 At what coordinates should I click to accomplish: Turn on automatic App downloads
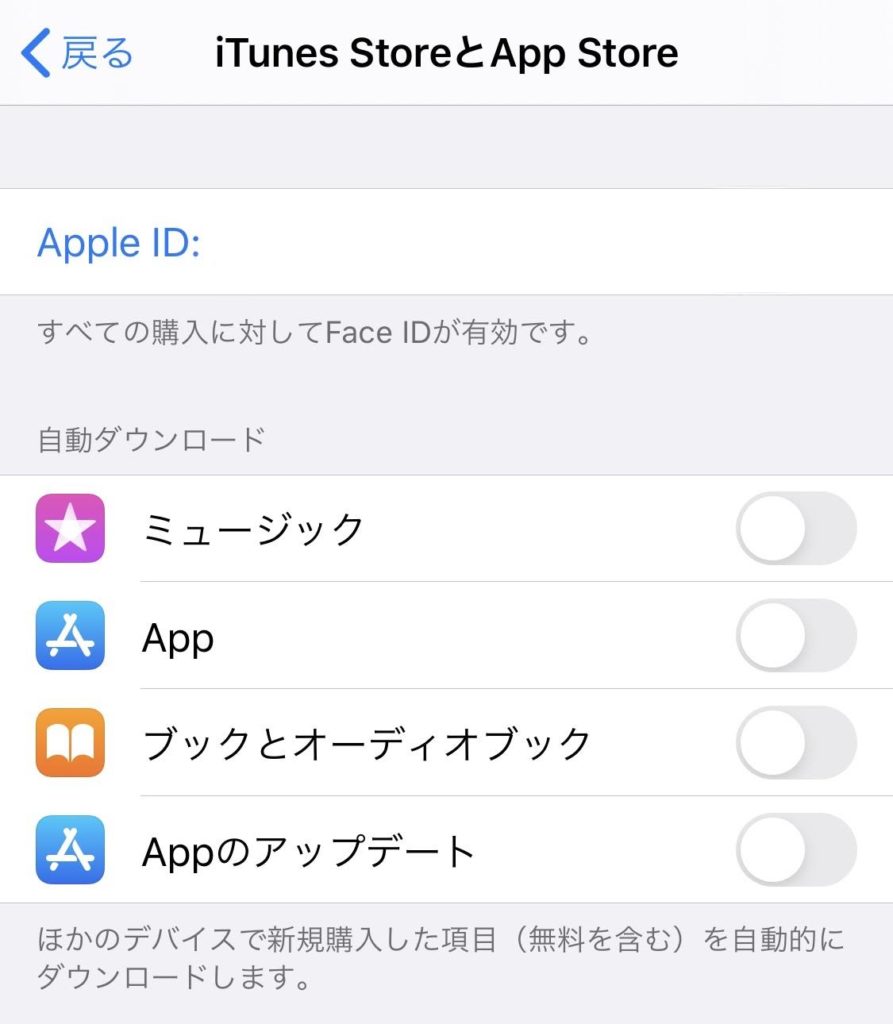click(795, 635)
